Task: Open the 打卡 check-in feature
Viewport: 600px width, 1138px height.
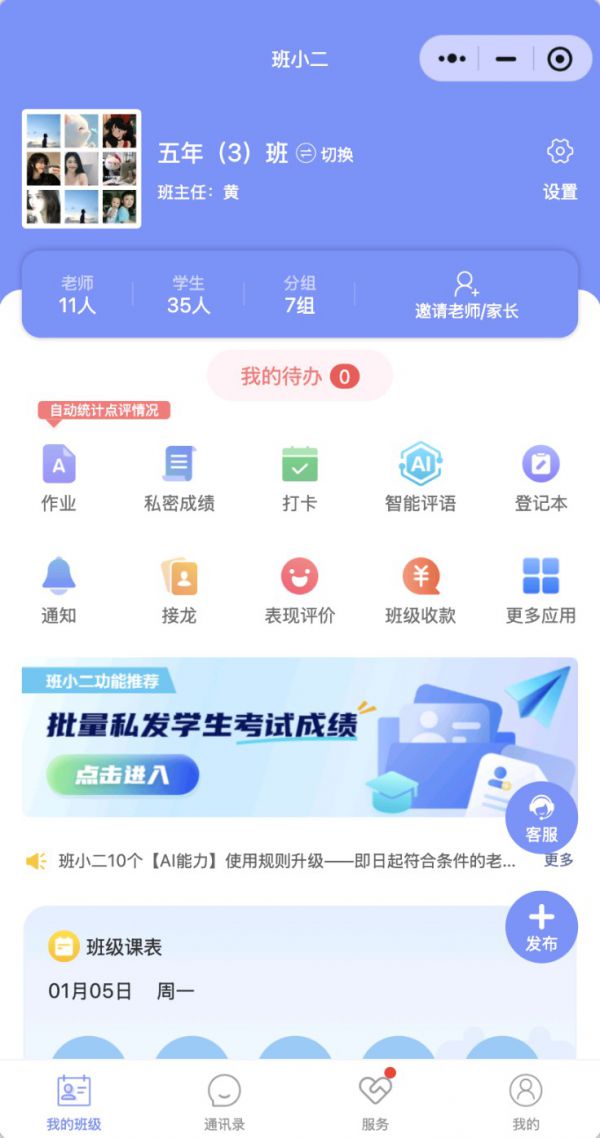Action: 299,478
